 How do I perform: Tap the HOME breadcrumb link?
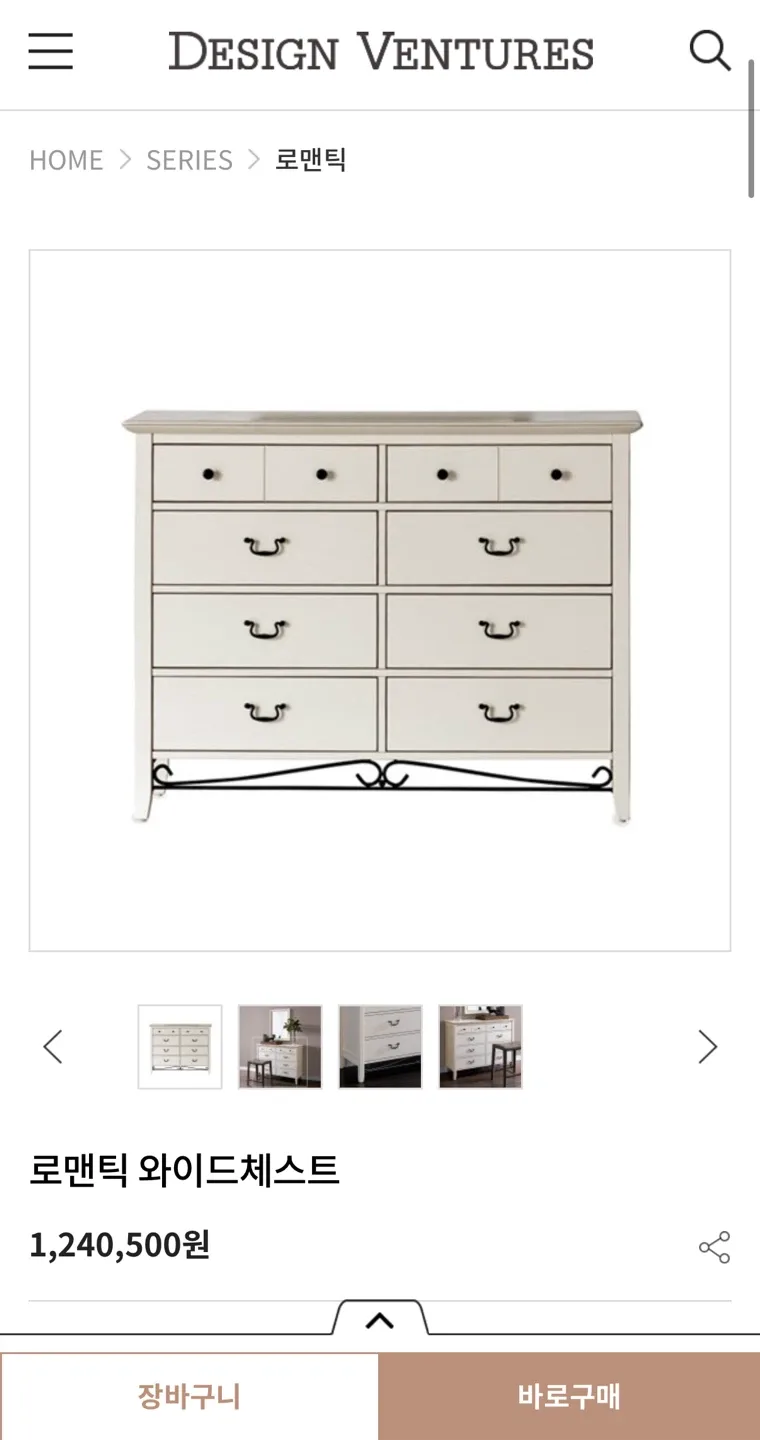(66, 160)
